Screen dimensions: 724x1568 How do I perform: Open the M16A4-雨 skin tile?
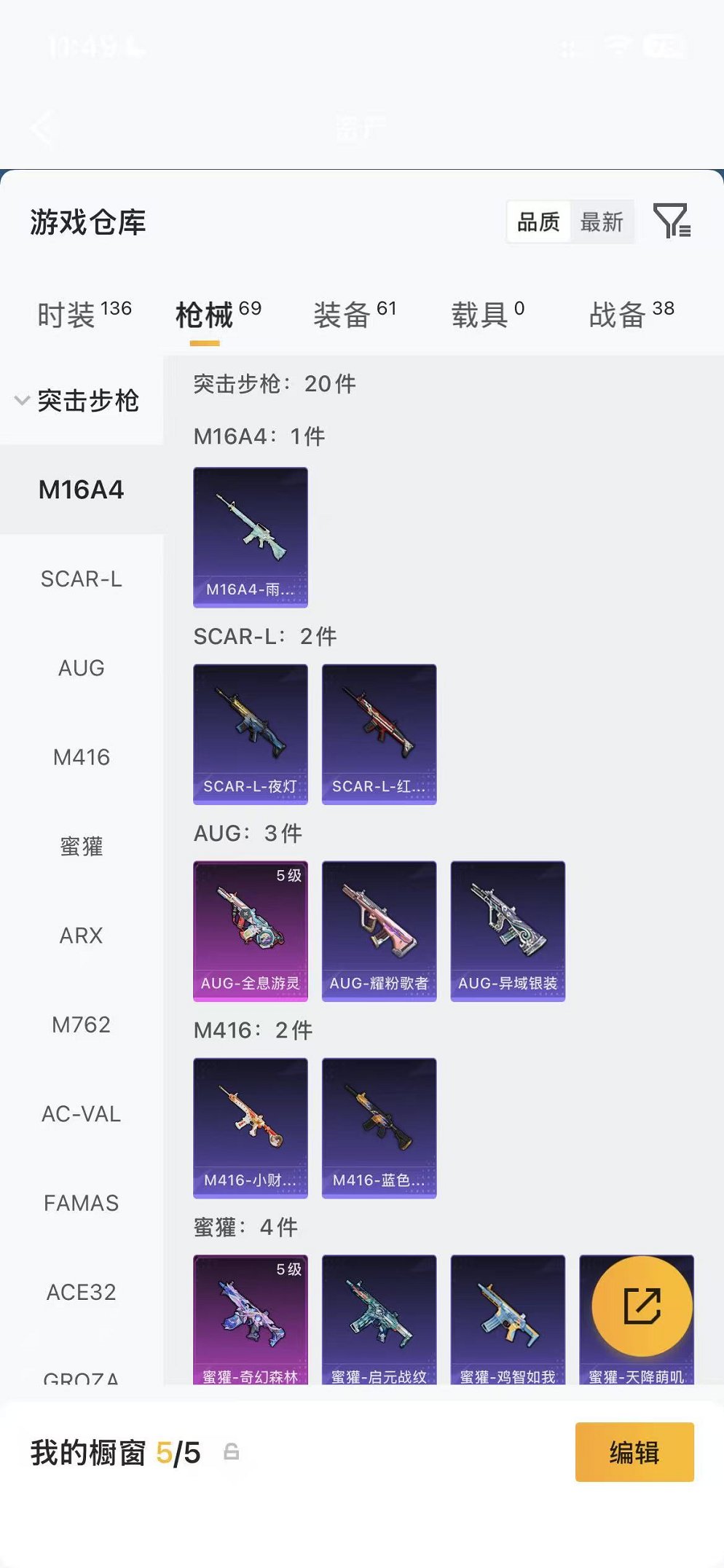[251, 537]
